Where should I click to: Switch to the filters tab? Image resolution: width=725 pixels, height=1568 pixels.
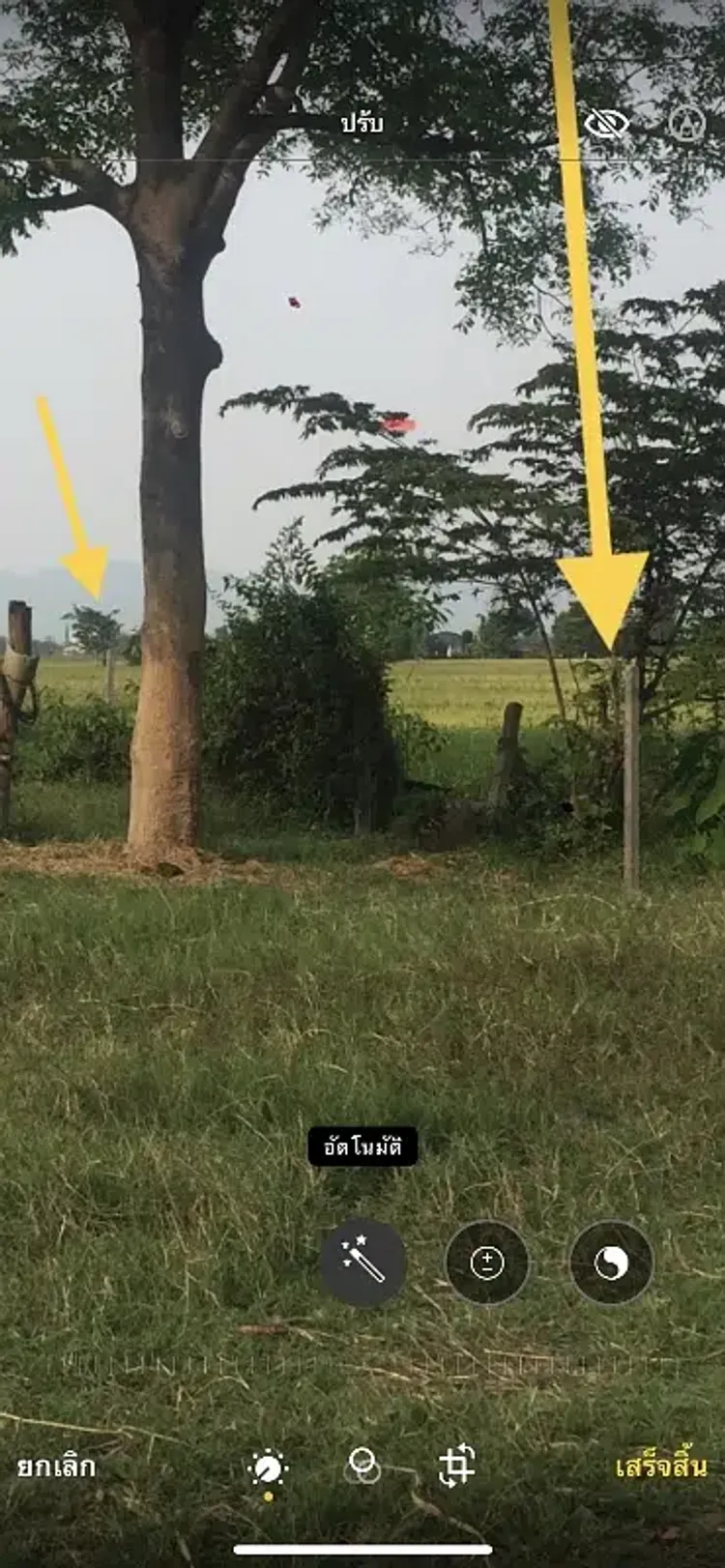[x=362, y=1466]
